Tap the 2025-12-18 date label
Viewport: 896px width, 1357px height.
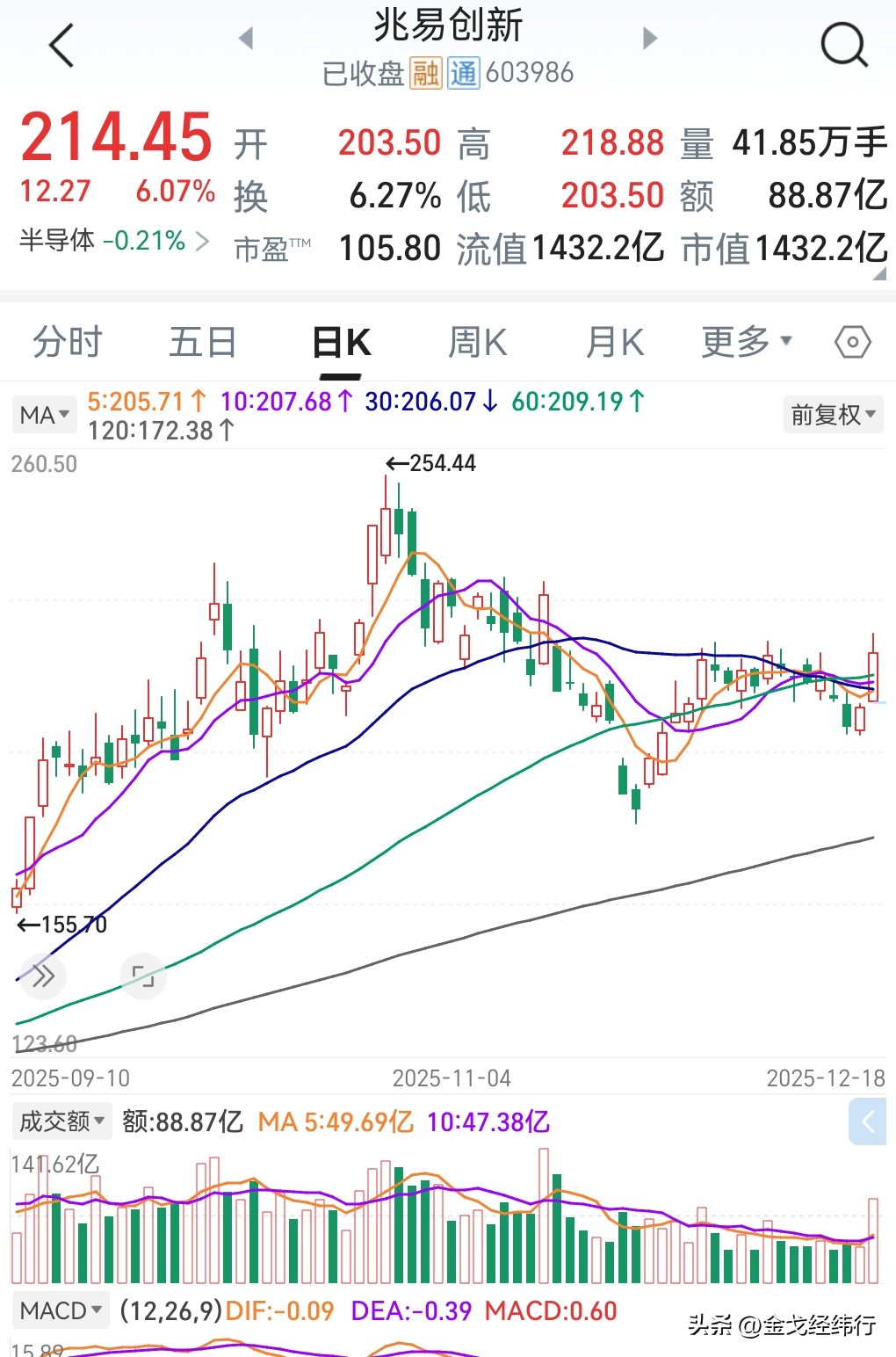point(824,1077)
